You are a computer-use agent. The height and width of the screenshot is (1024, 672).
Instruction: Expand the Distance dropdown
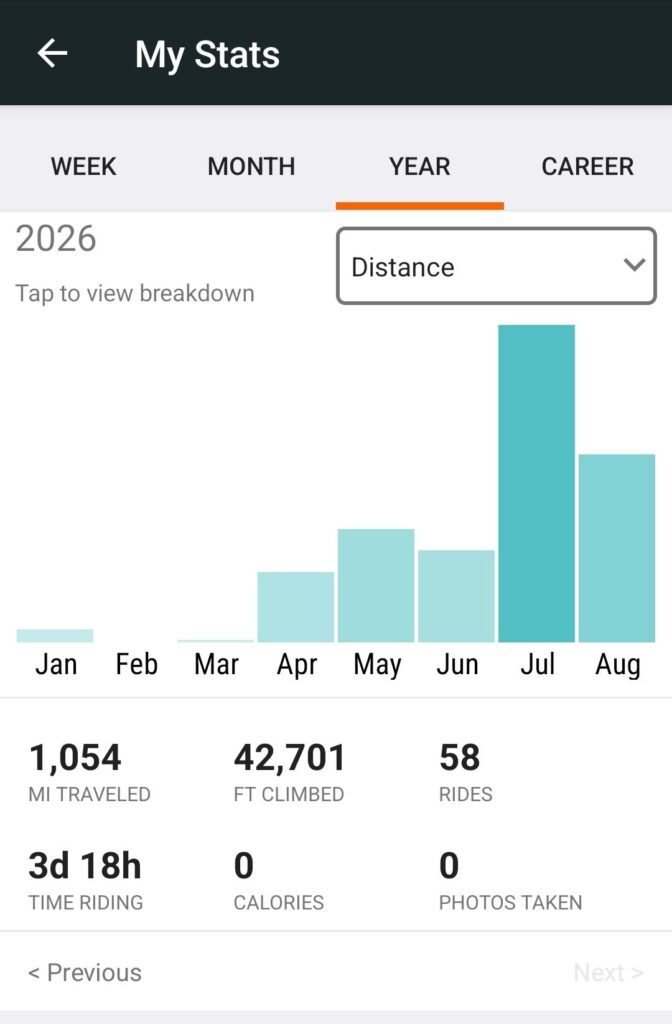[x=496, y=266]
